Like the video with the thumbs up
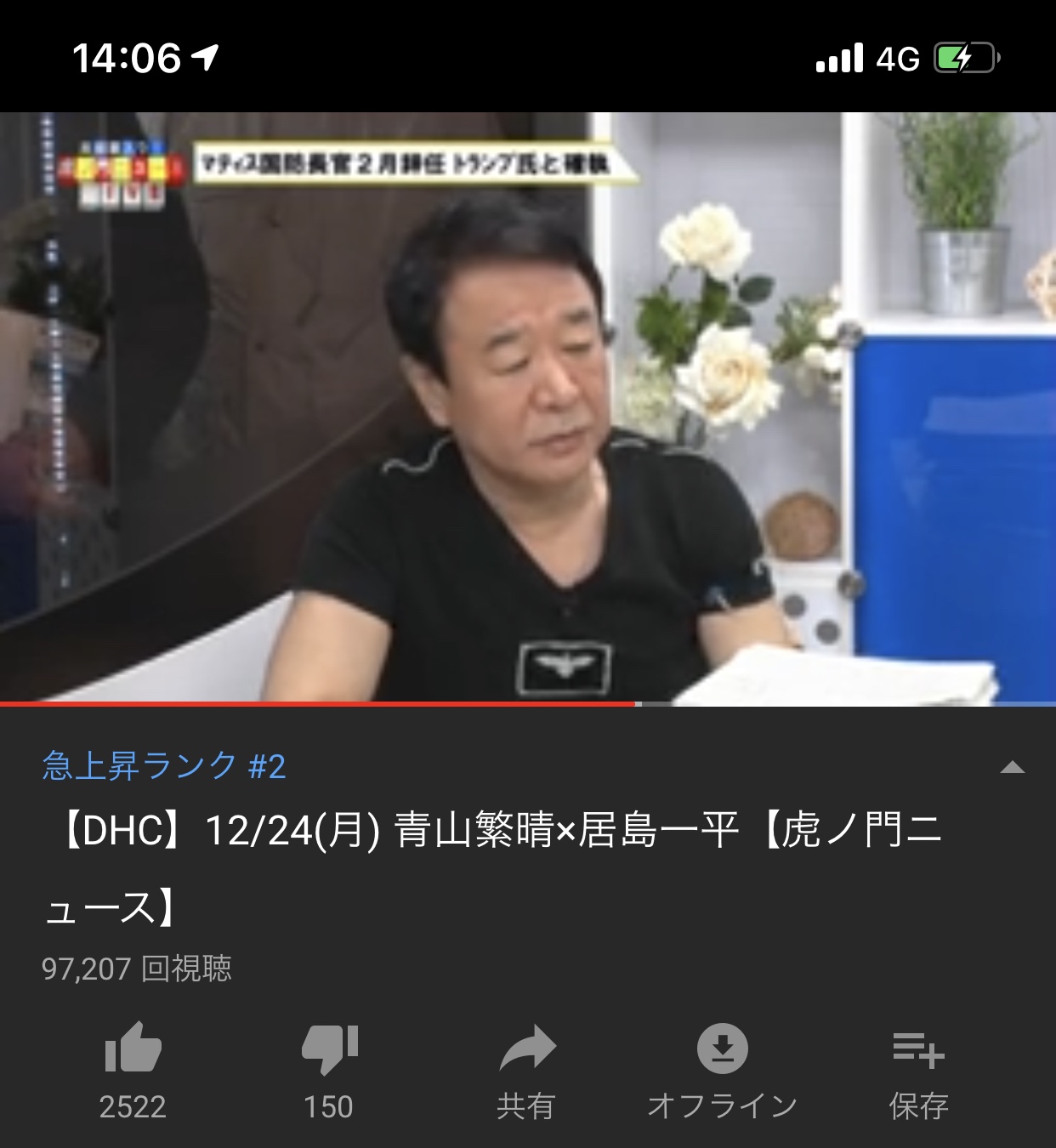The image size is (1056, 1148). point(133,1049)
